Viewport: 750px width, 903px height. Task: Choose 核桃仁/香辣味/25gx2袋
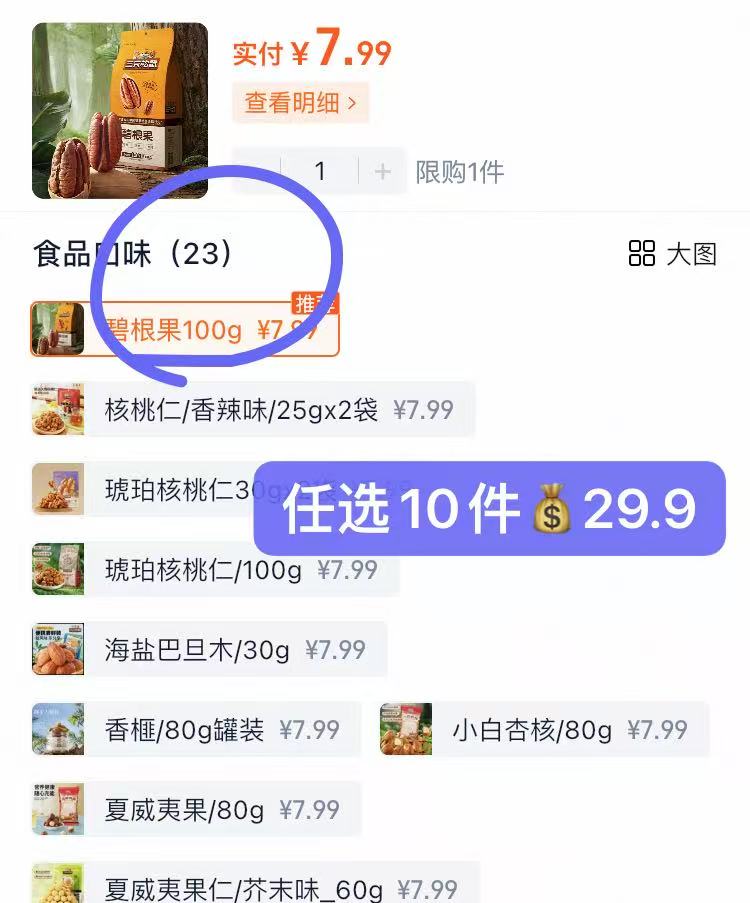tap(253, 410)
